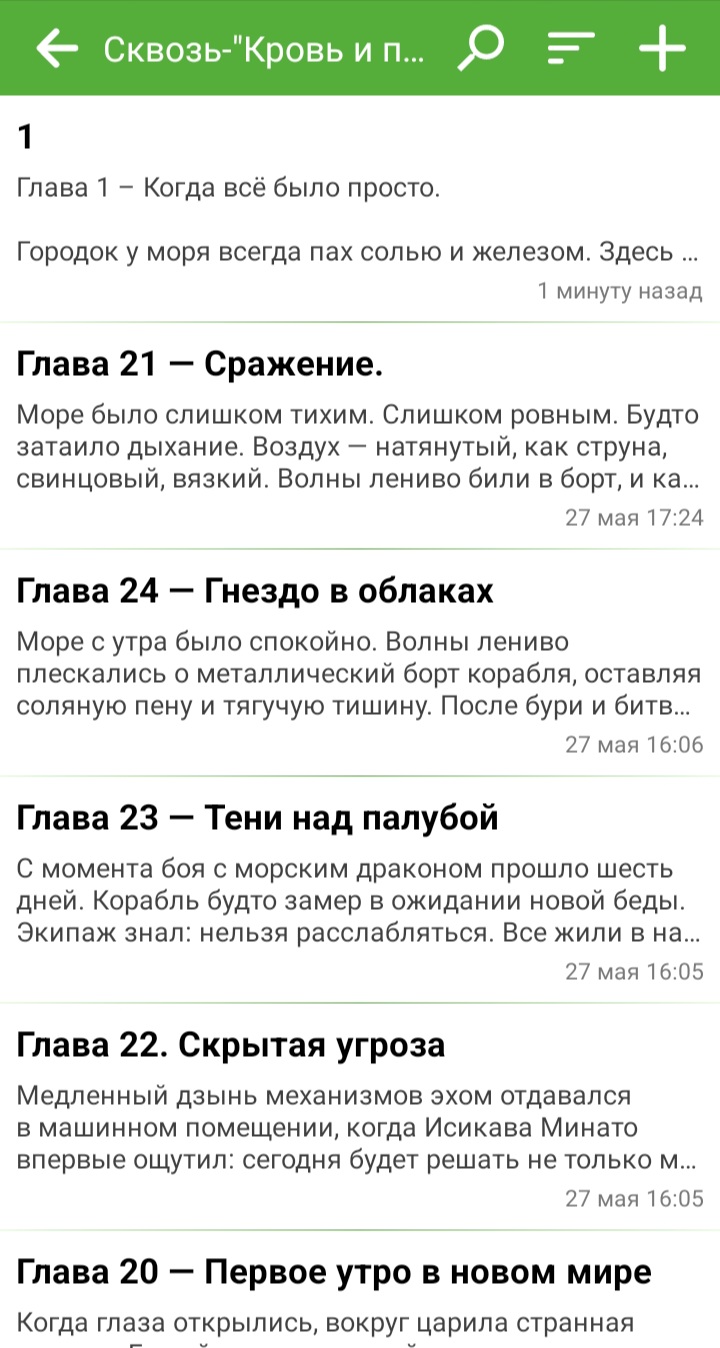Add a new note with plus icon
This screenshot has width=720, height=1348.
coord(662,48)
